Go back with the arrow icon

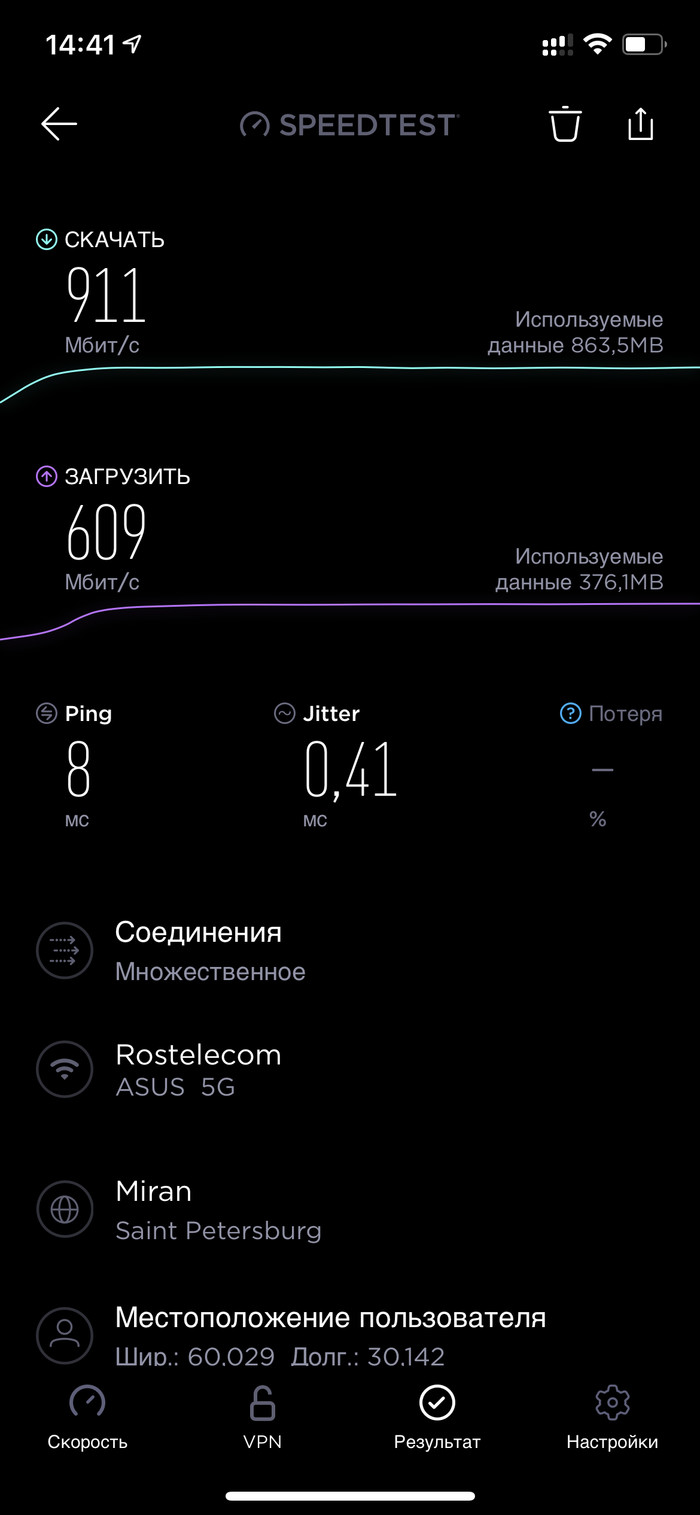(x=59, y=124)
